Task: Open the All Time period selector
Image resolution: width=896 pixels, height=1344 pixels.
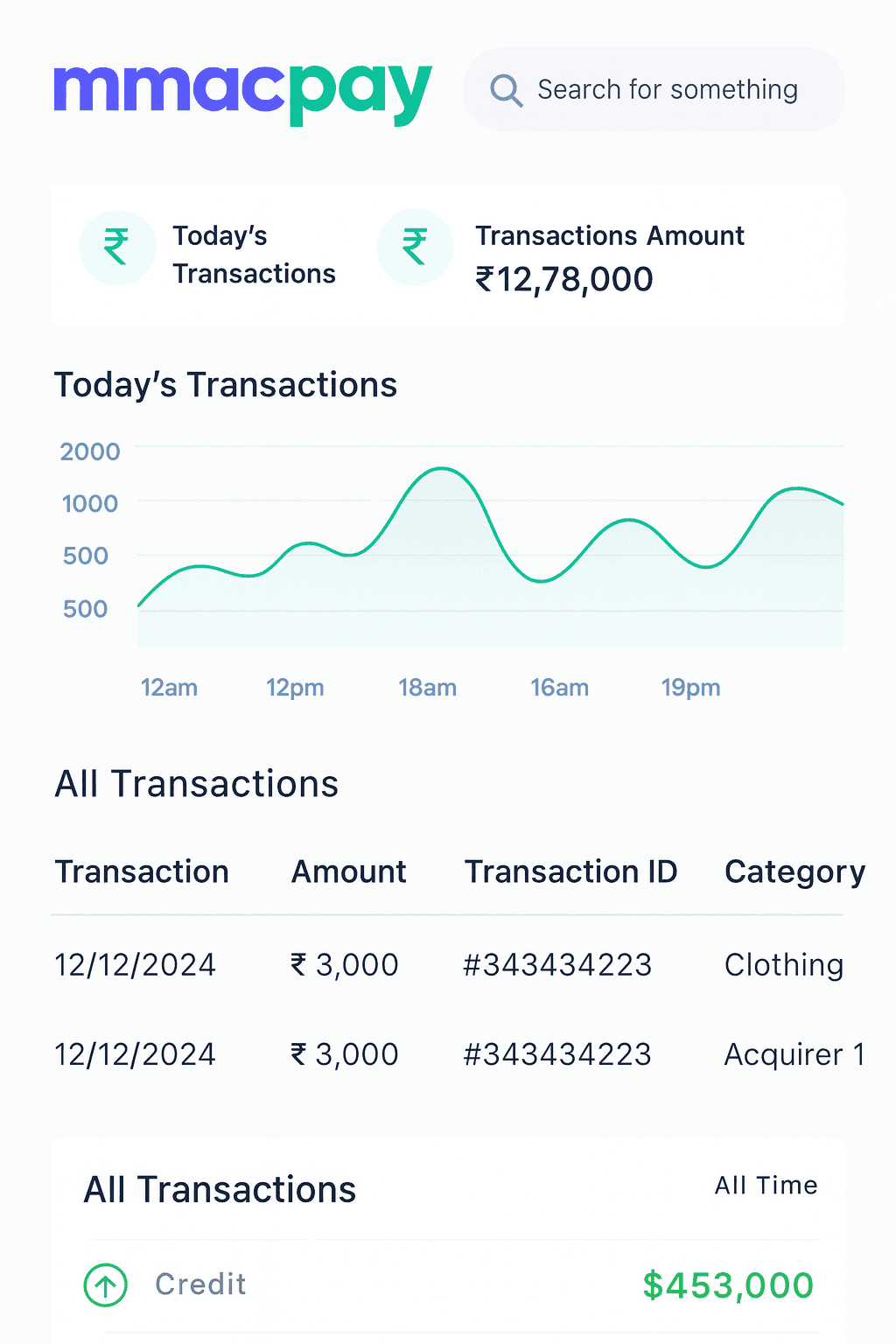Action: [765, 1186]
